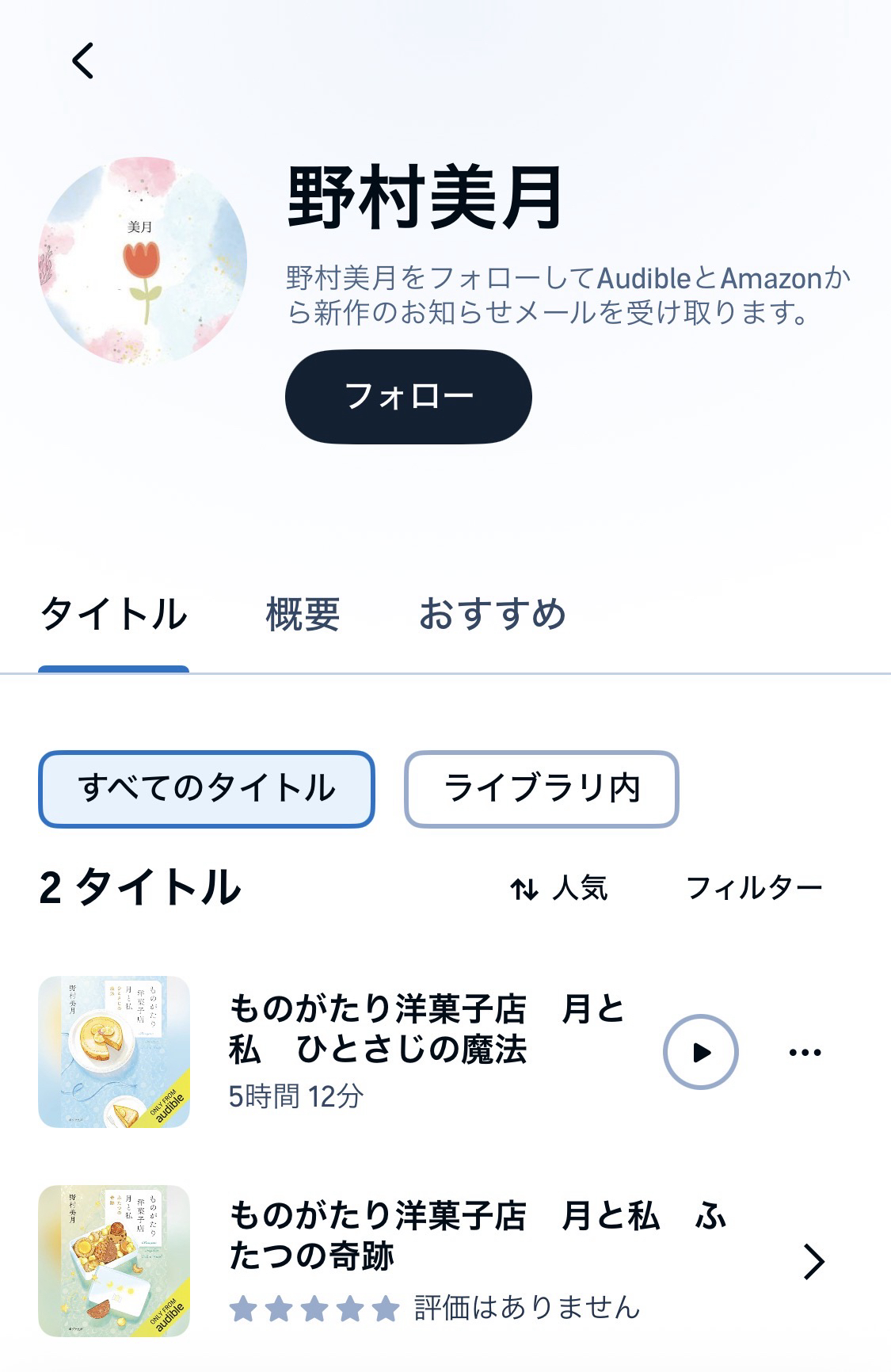
Task: Select the すべてのタイトル chip
Action: coord(206,789)
